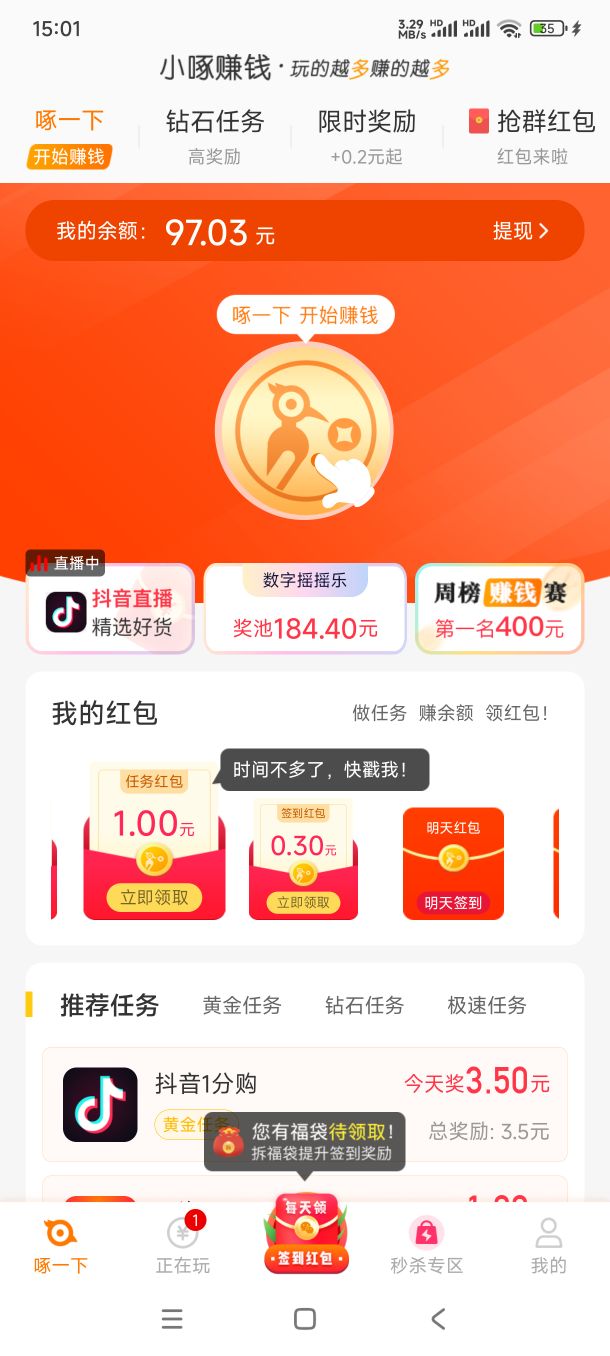Select the 抢群红包 top tab
The width and height of the screenshot is (610, 1356).
pos(532,136)
